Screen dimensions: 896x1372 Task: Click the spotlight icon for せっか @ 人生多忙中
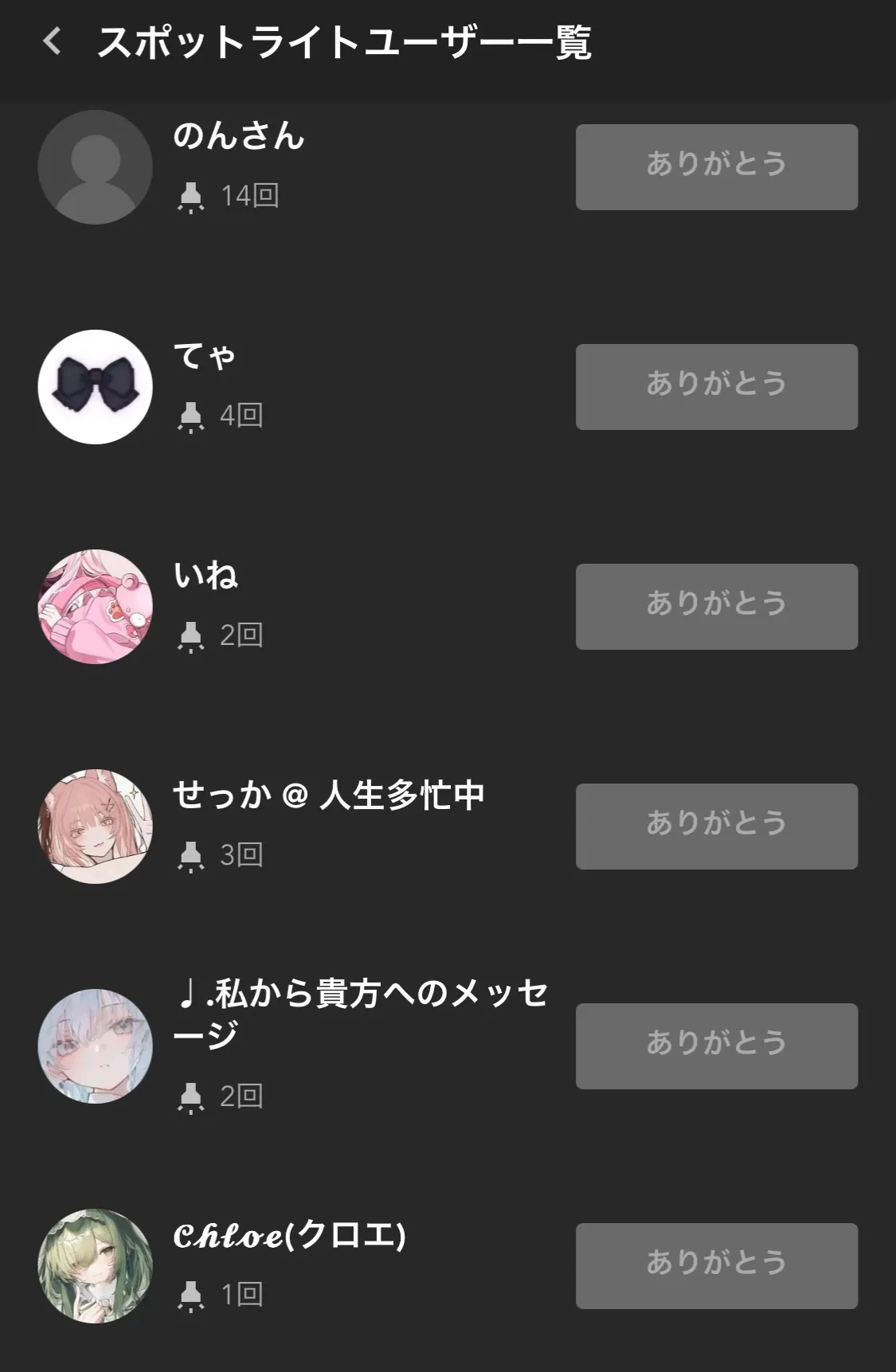click(x=190, y=854)
